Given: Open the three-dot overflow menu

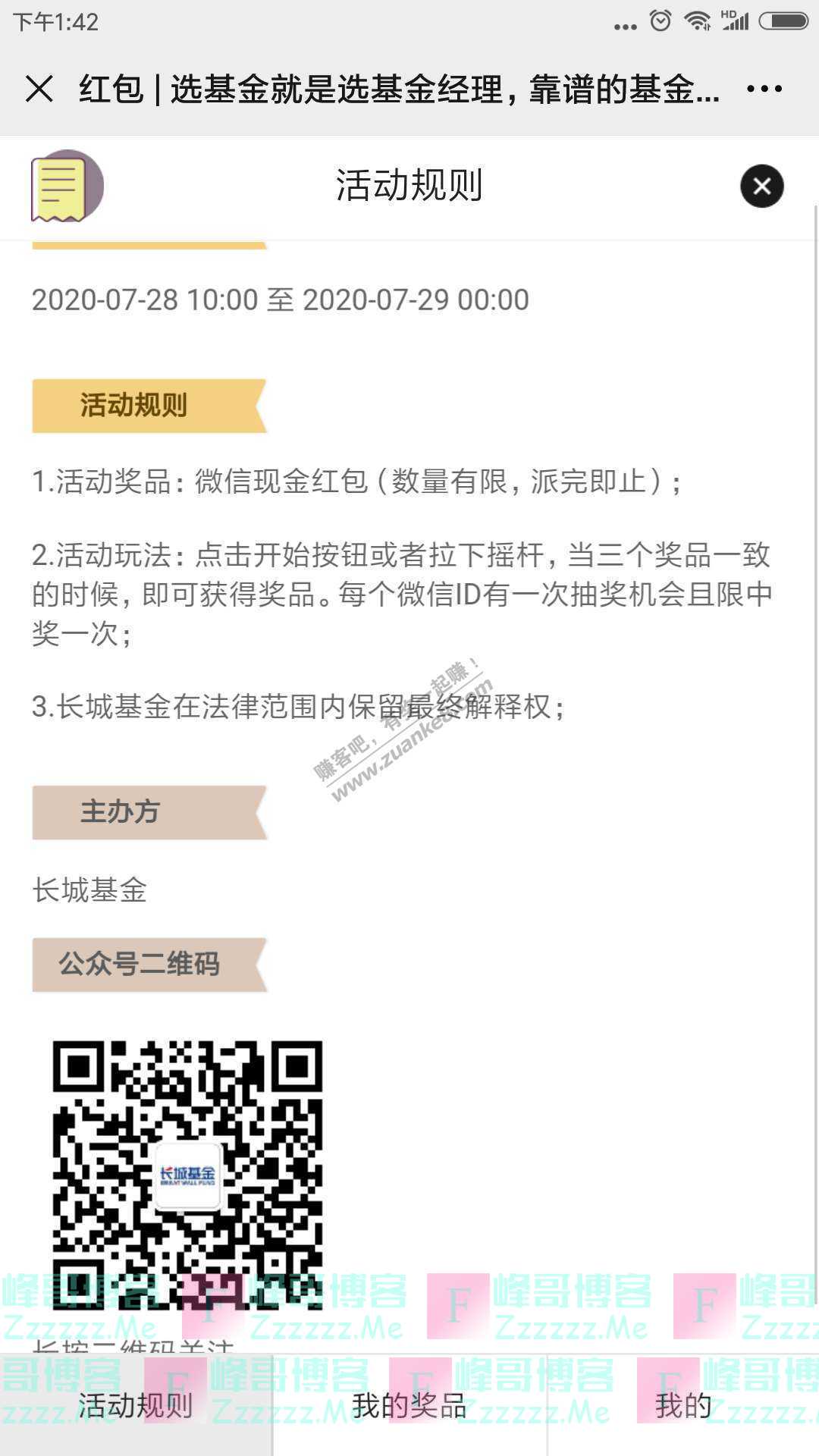Looking at the screenshot, I should [x=764, y=89].
